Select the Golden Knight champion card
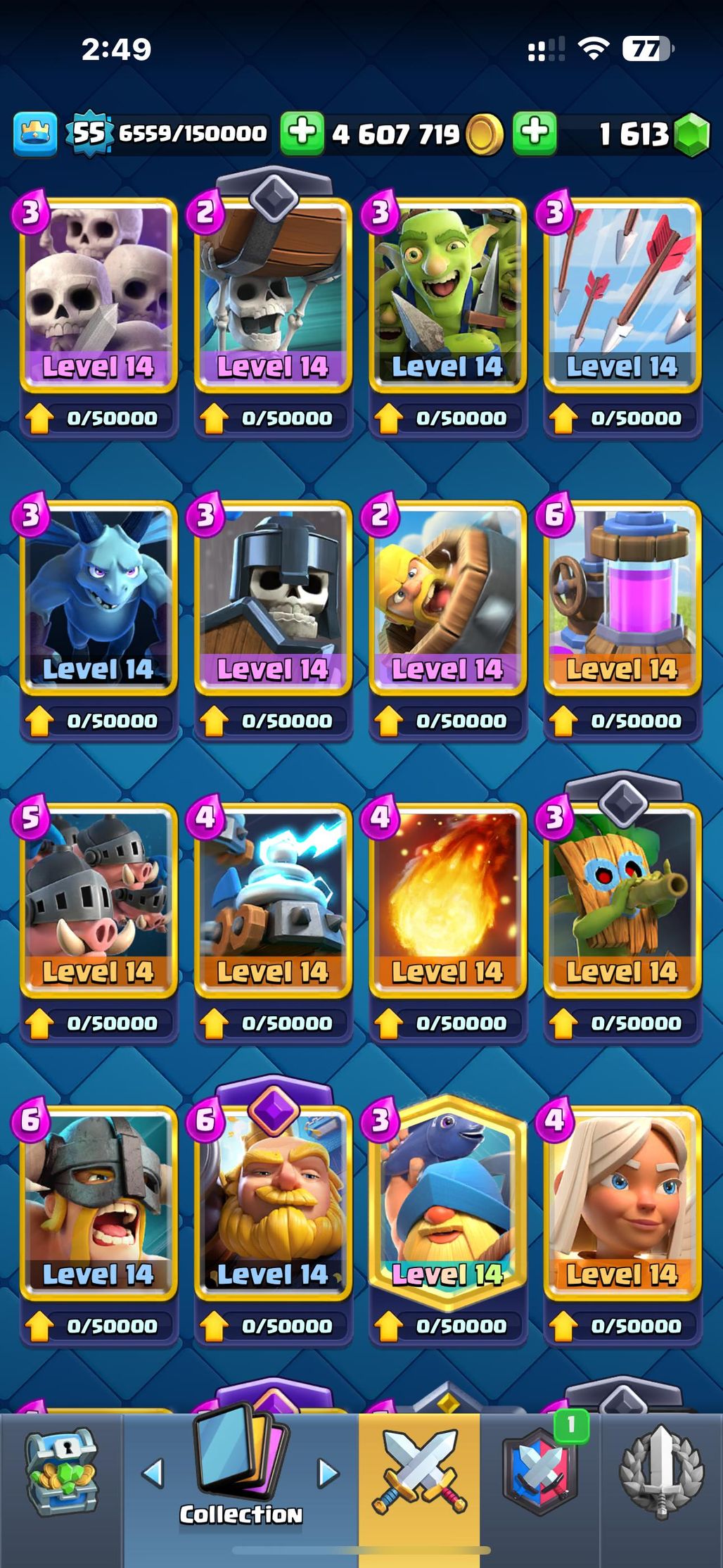 (x=272, y=1203)
